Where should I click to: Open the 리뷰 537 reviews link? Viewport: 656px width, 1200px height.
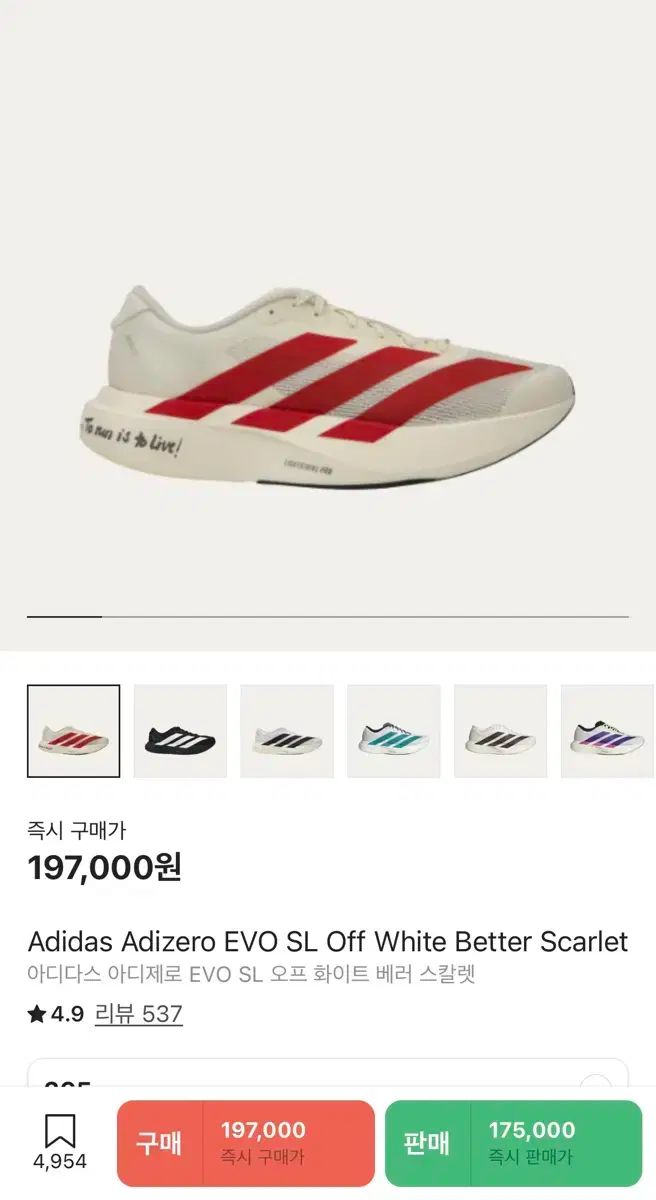click(139, 1014)
